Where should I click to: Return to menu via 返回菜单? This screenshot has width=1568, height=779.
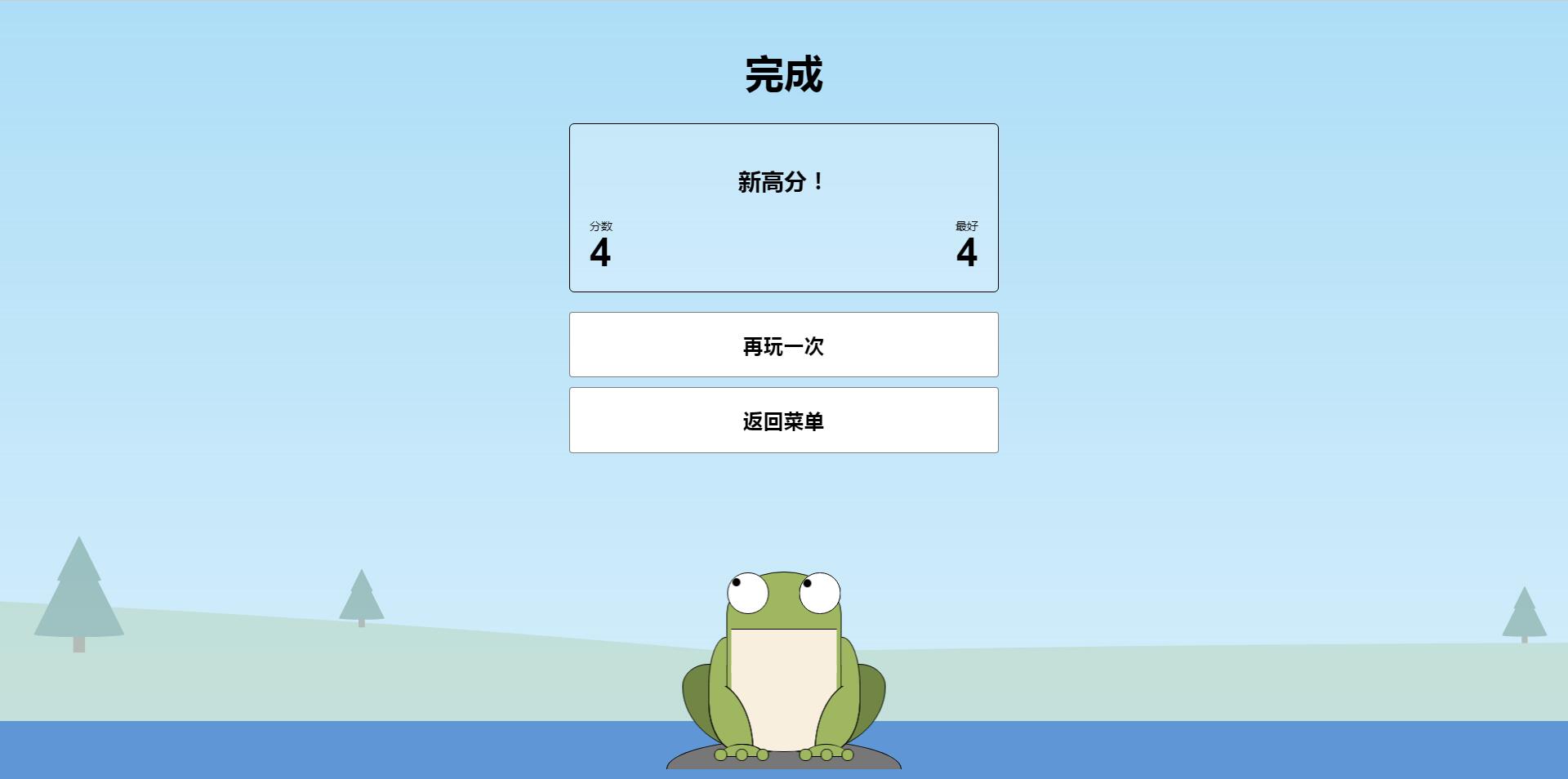(x=783, y=421)
